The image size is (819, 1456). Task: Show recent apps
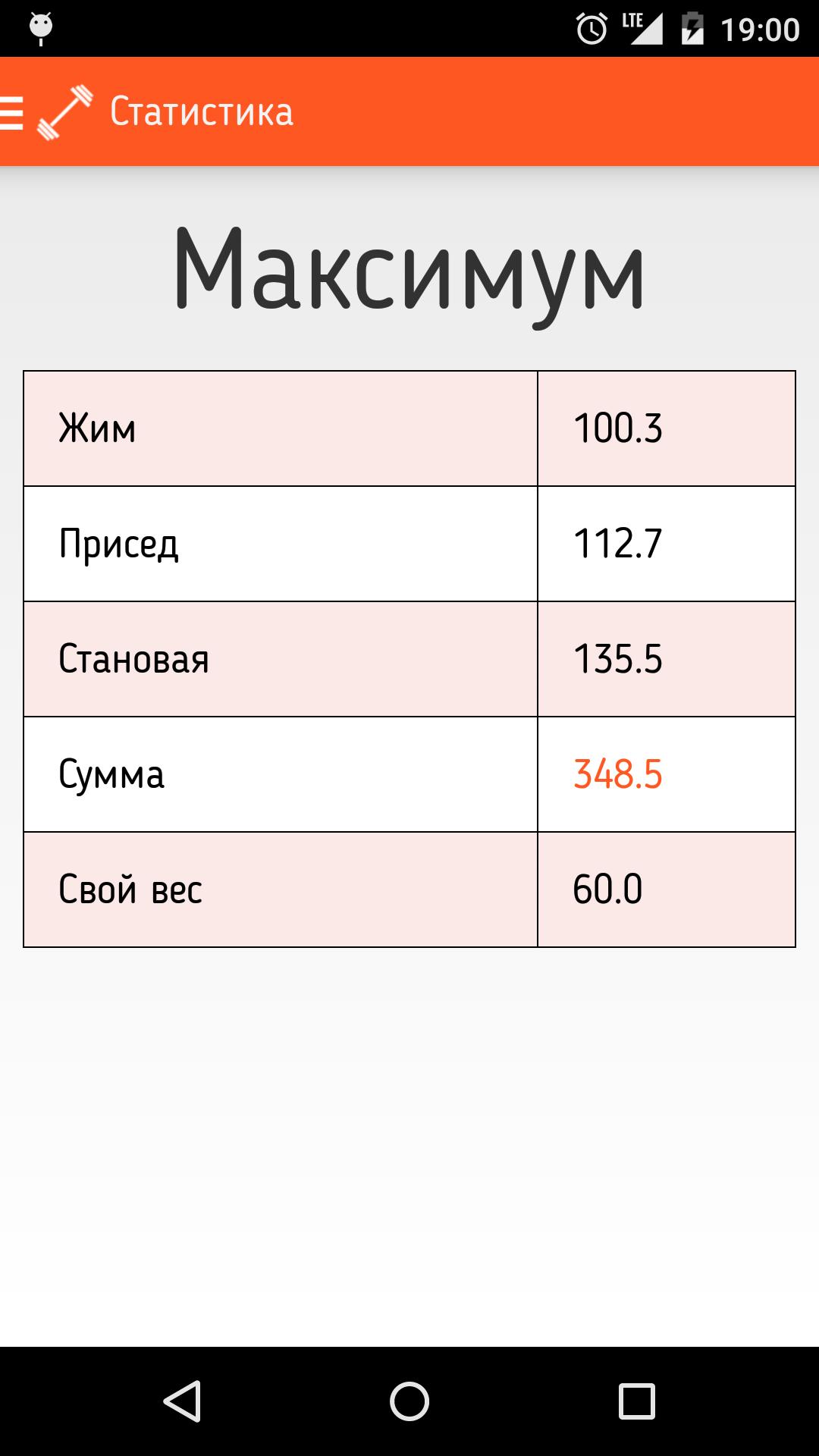[636, 1400]
